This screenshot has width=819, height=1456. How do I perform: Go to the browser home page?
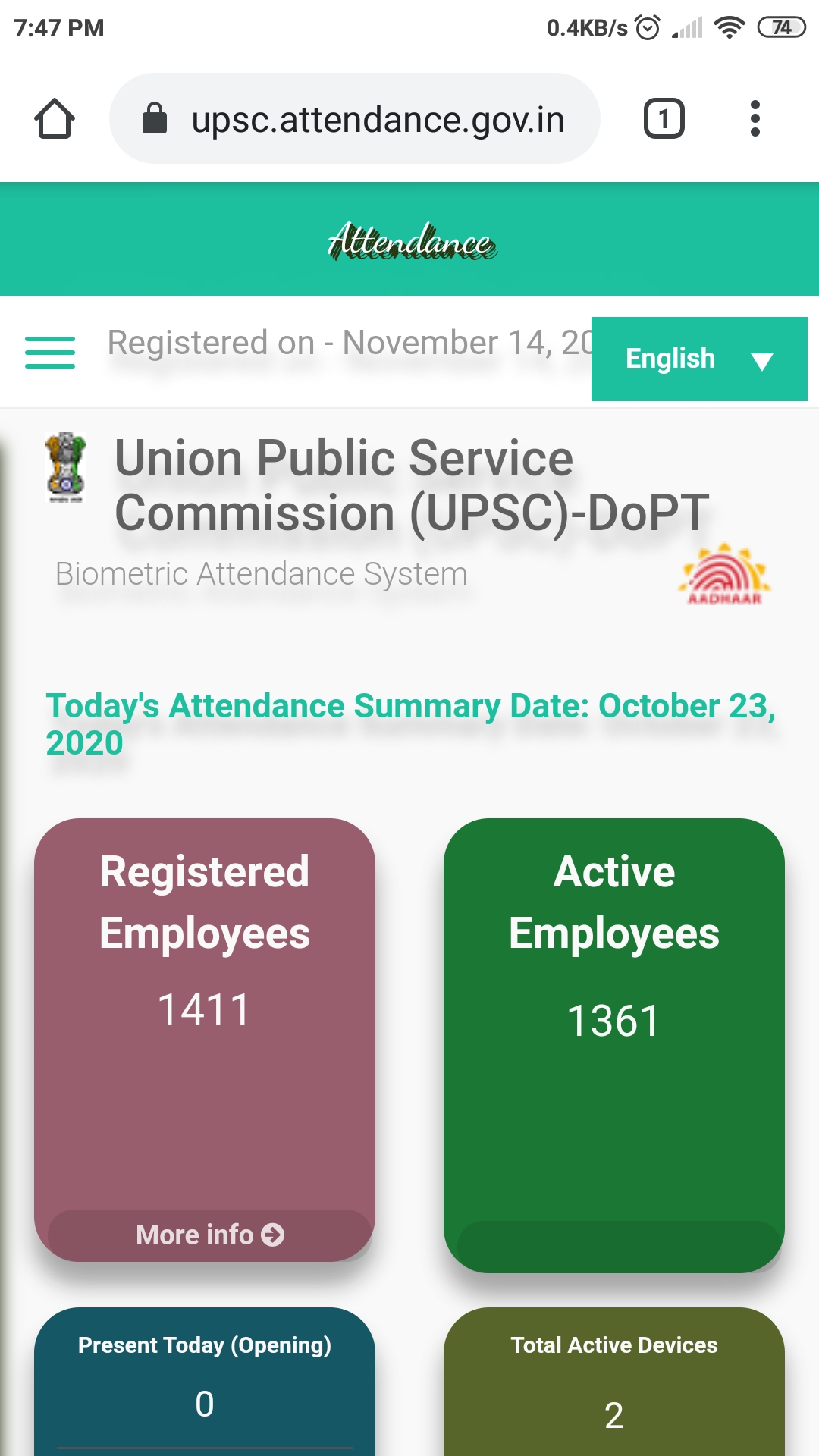pyautogui.click(x=55, y=119)
